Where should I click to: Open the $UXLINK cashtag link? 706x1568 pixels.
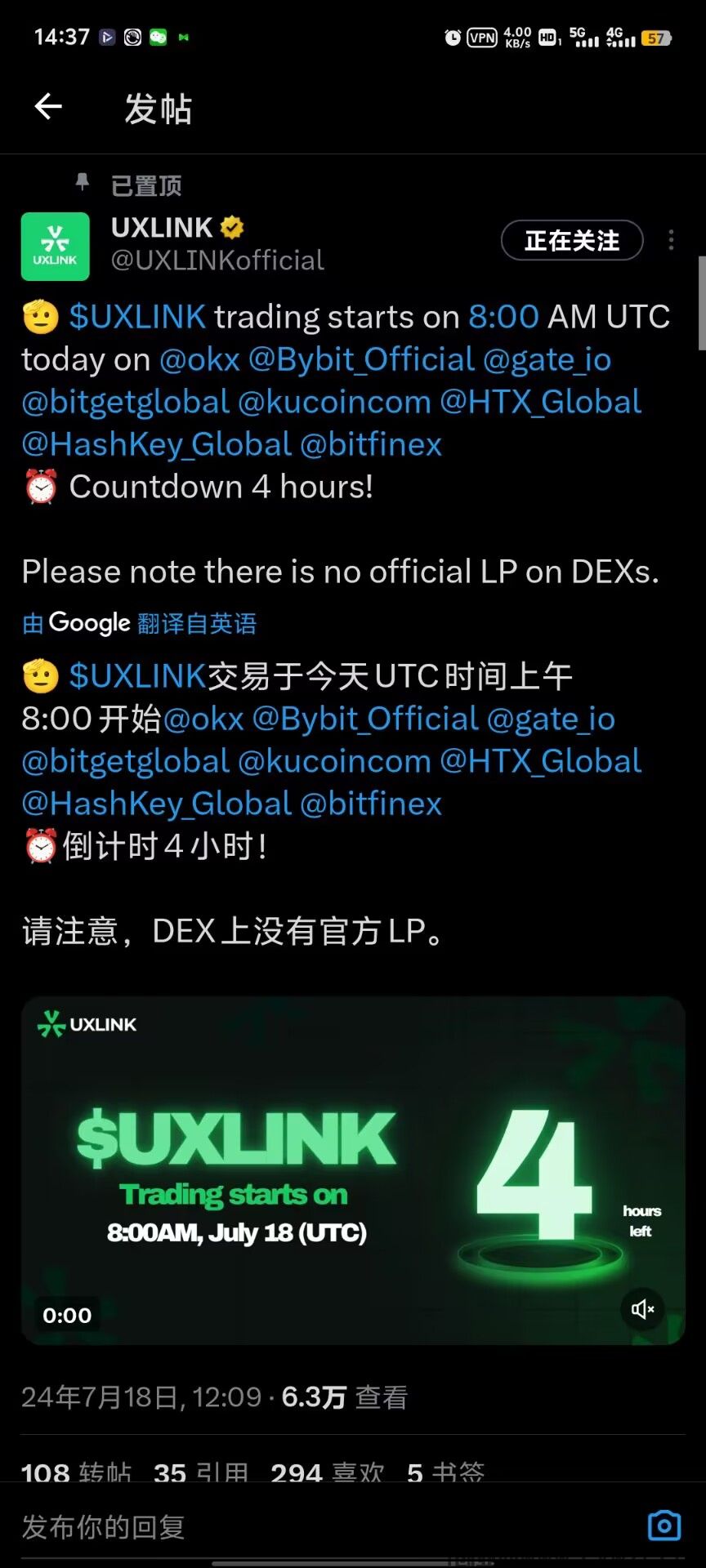coord(137,317)
